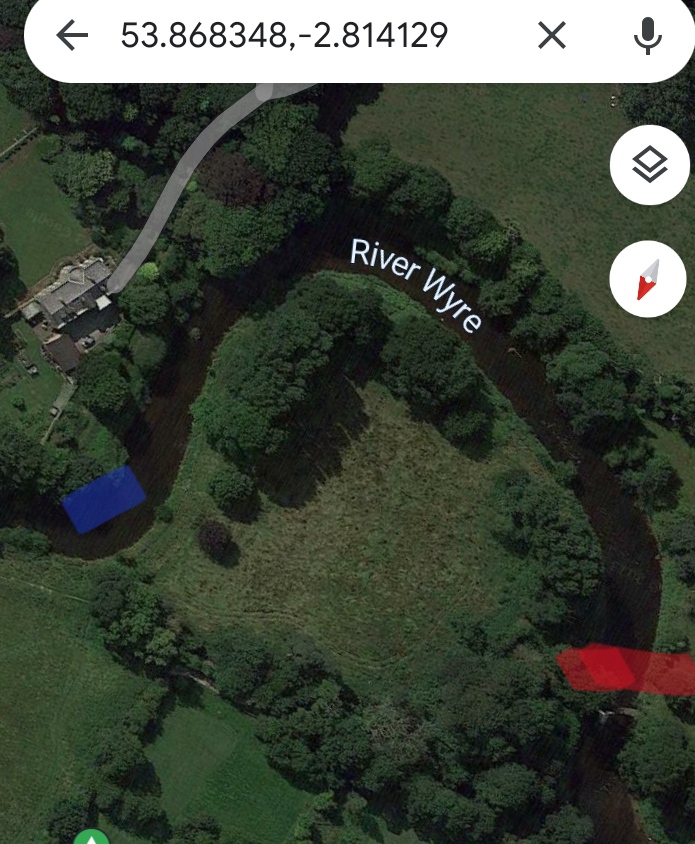The width and height of the screenshot is (695, 844).
Task: Go back using the arrow in the search bar
Action: pos(72,37)
